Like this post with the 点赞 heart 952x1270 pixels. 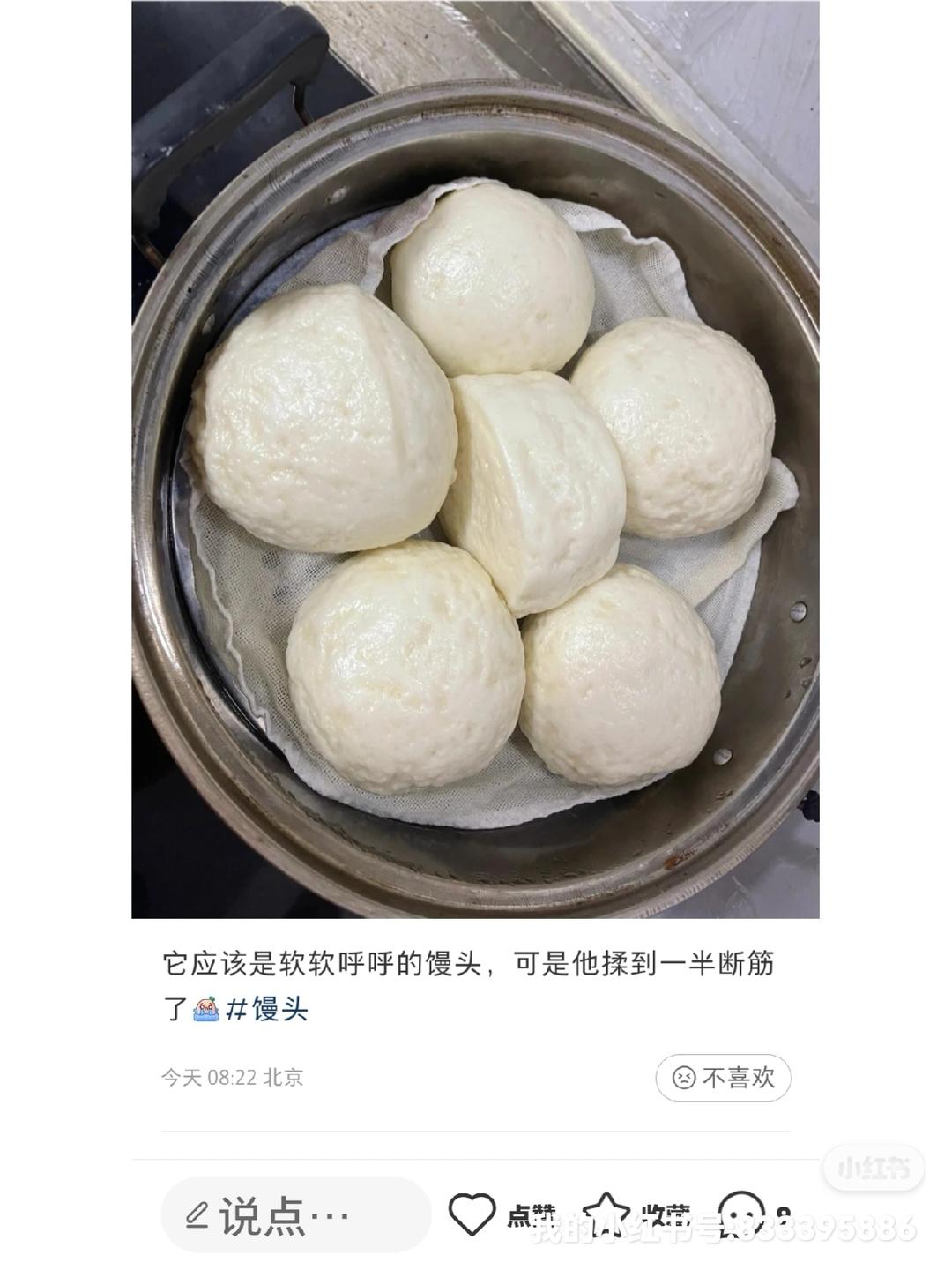(473, 1214)
